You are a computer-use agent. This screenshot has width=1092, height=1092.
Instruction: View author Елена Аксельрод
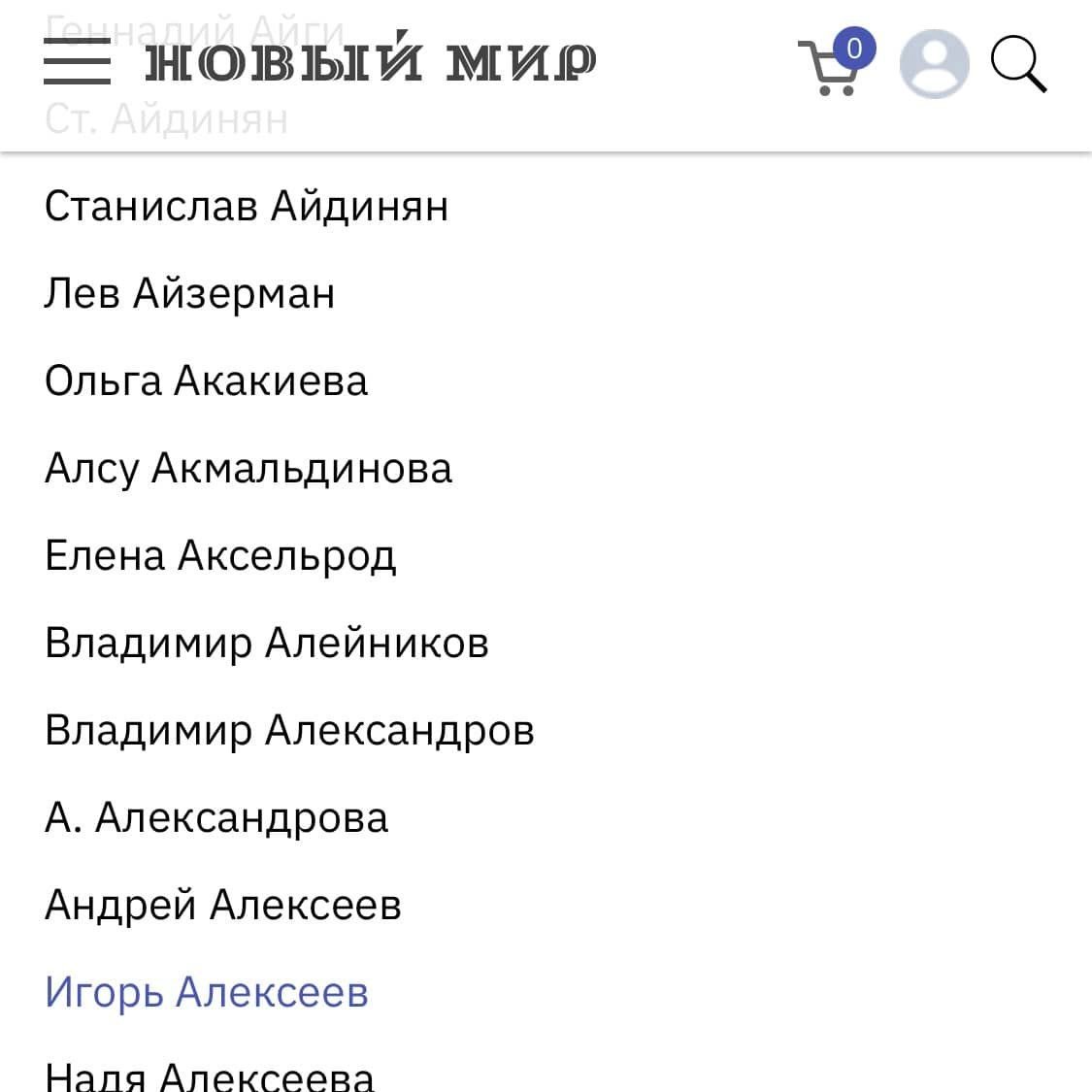[x=220, y=555]
